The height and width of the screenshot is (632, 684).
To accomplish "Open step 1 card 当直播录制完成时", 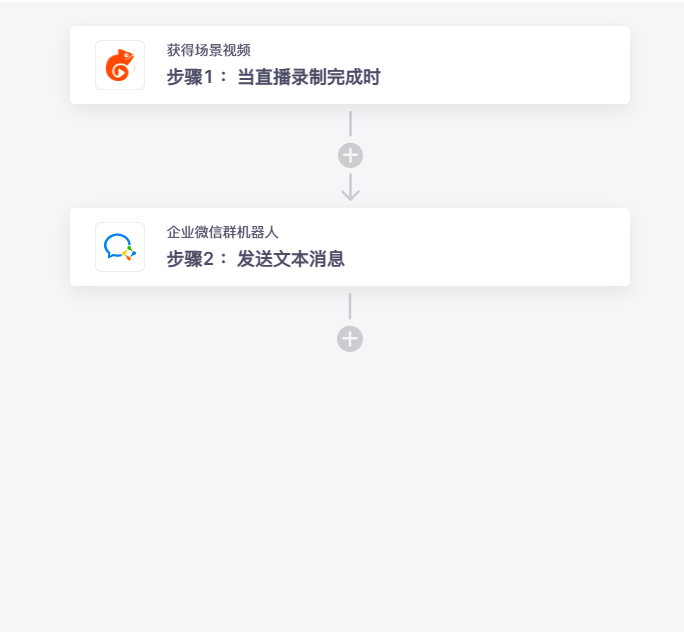I will 349,65.
